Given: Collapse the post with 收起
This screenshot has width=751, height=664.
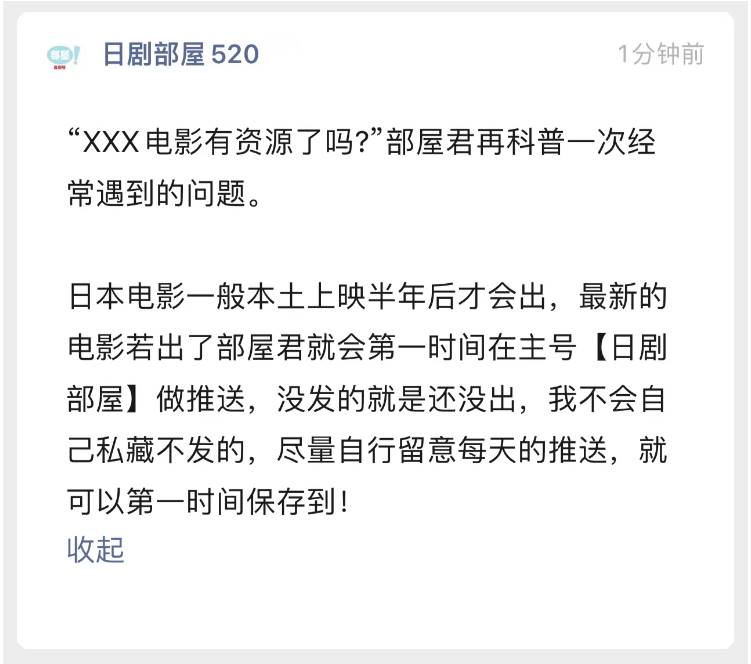Looking at the screenshot, I should [x=96, y=550].
